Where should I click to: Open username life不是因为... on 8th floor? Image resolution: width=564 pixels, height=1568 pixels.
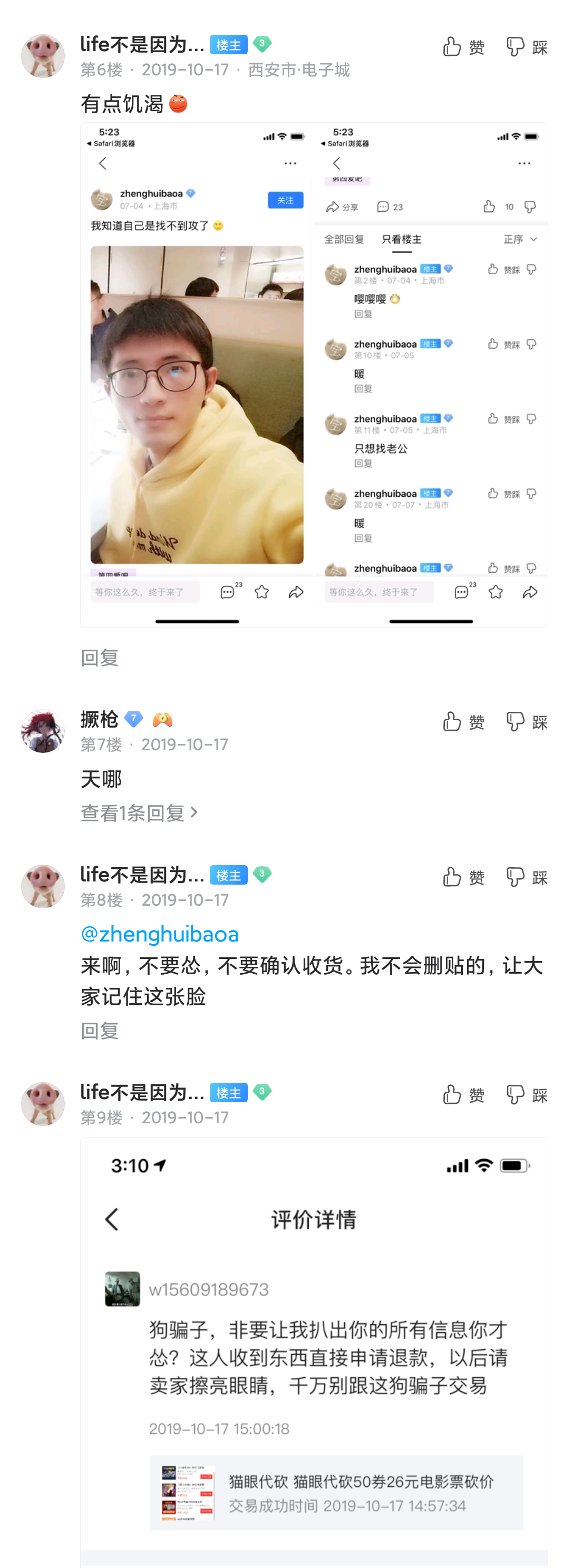coord(142,875)
